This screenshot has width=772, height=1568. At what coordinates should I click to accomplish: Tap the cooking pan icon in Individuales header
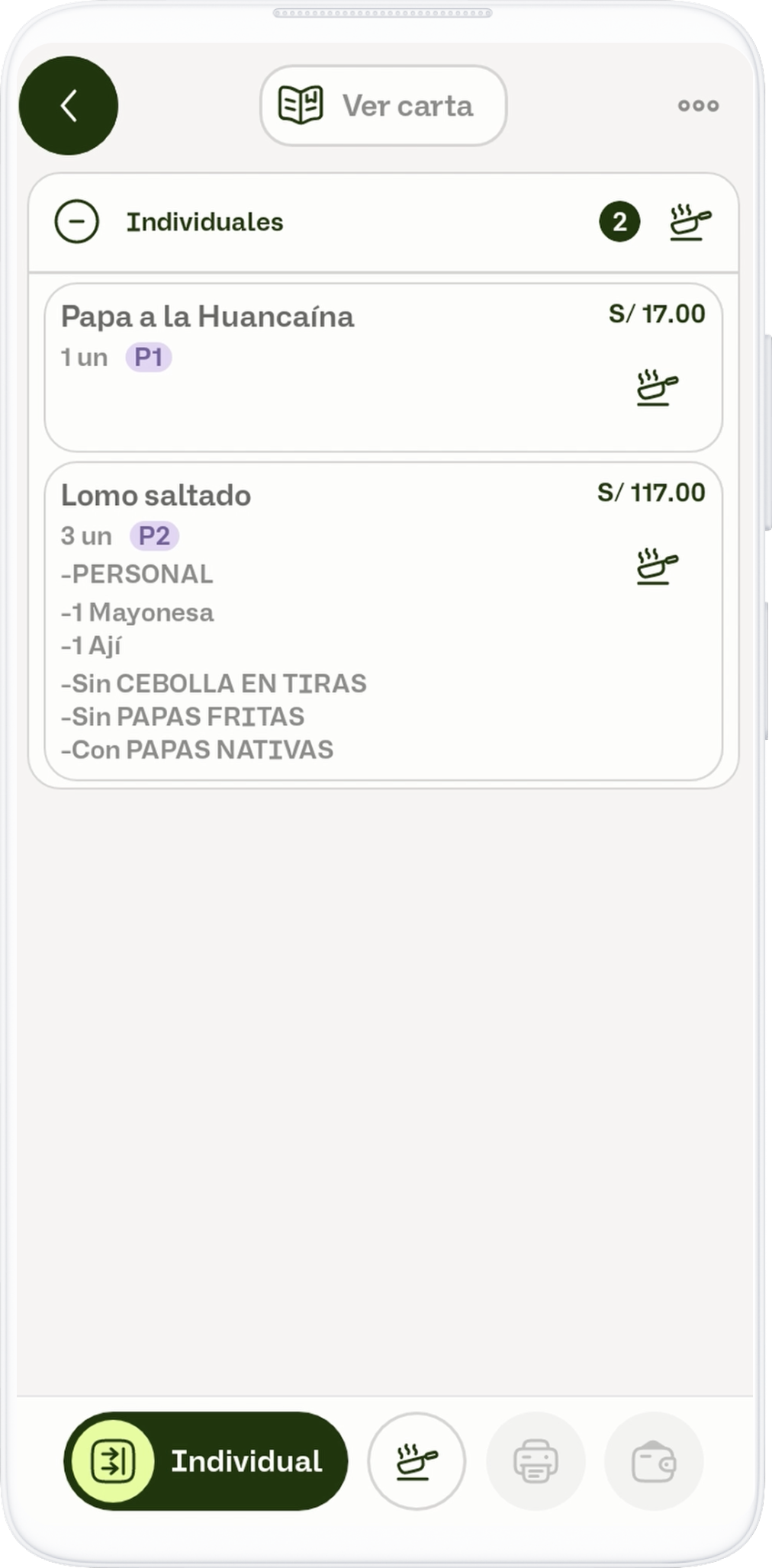690,222
